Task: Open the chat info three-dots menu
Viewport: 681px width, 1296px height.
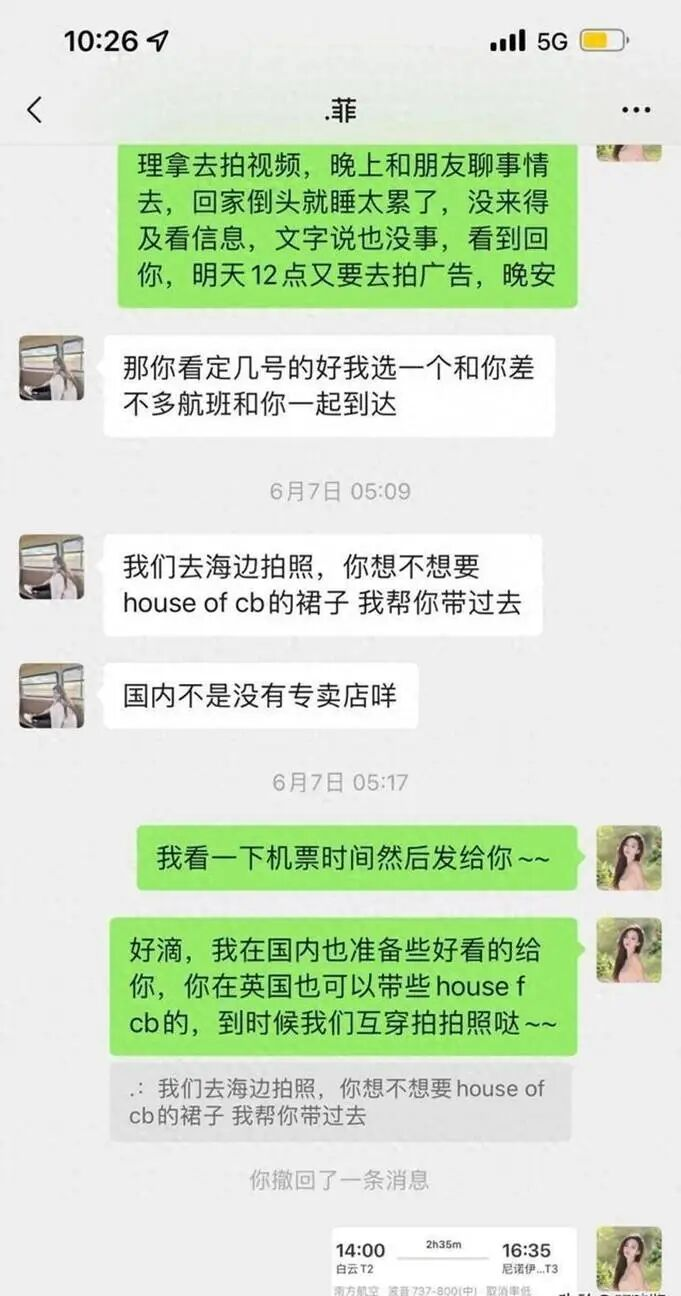Action: 636,110
